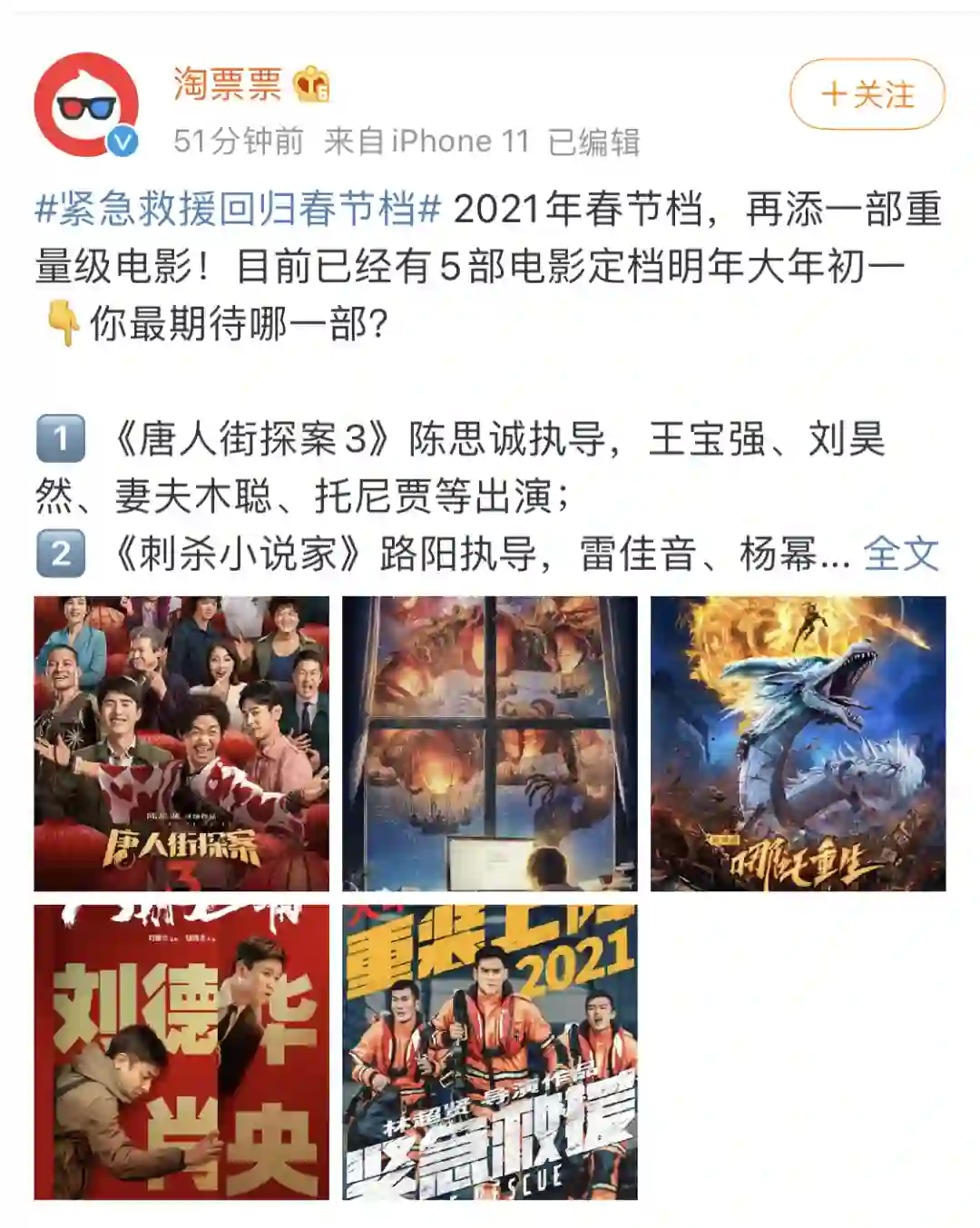Screen dimensions: 980x1228
Task: Open the 淘票票 username link
Action: pos(228,84)
